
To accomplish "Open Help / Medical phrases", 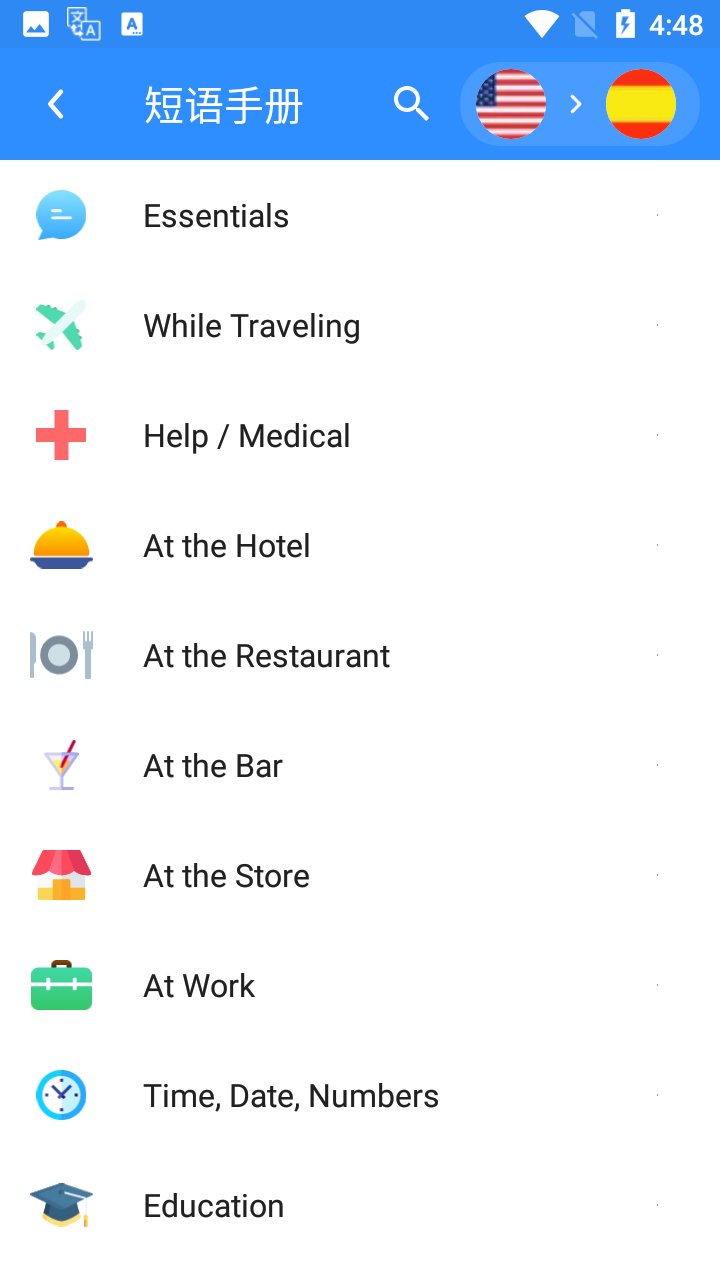I will click(x=246, y=436).
